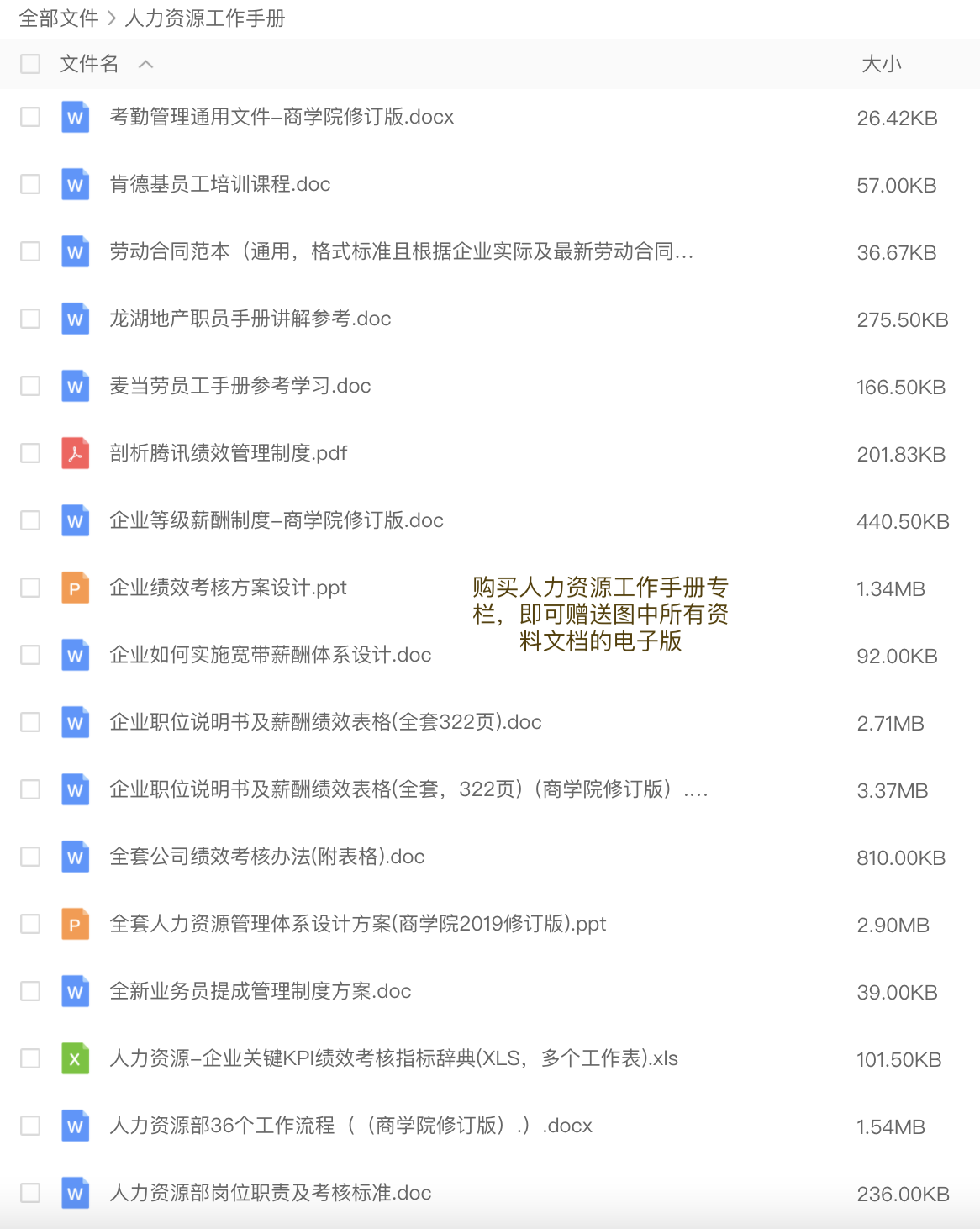Select all files via header checkbox
The image size is (980, 1229).
(30, 63)
